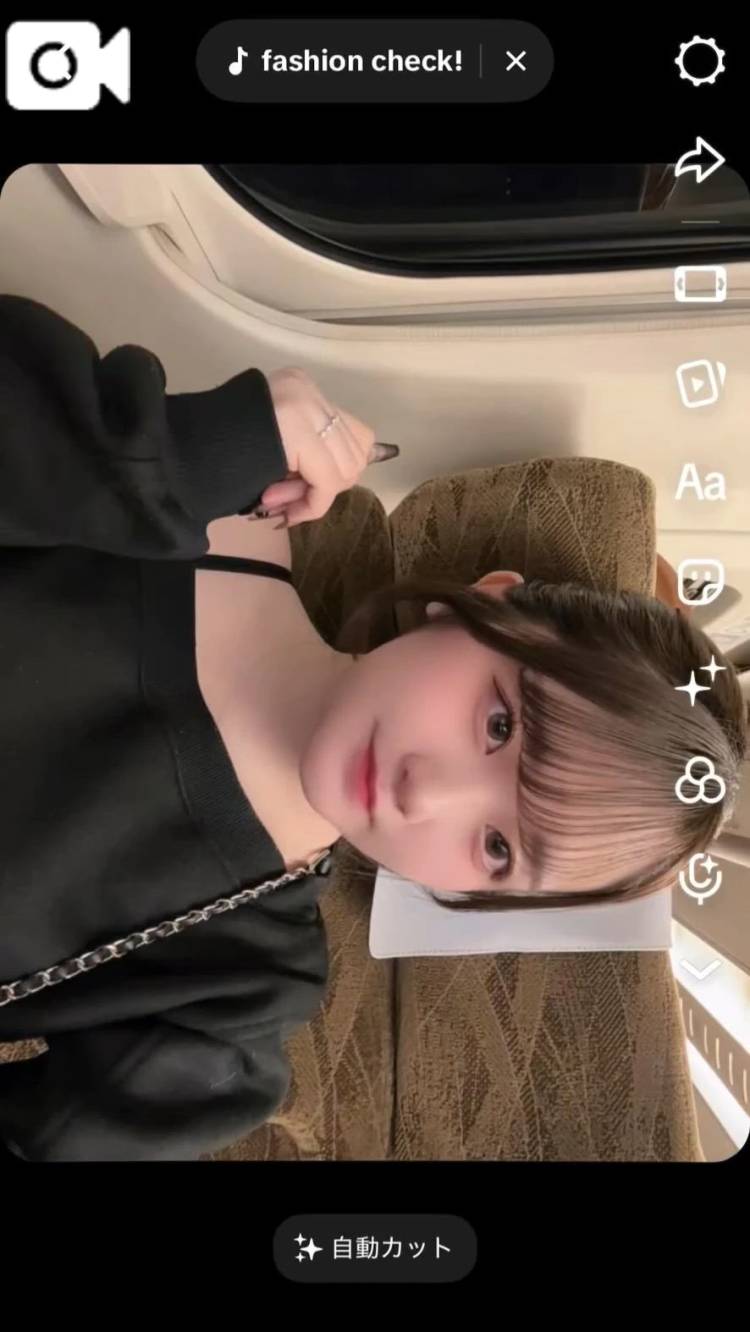Tap the 自動カット auto cut button
The width and height of the screenshot is (750, 1332).
coord(374,1247)
